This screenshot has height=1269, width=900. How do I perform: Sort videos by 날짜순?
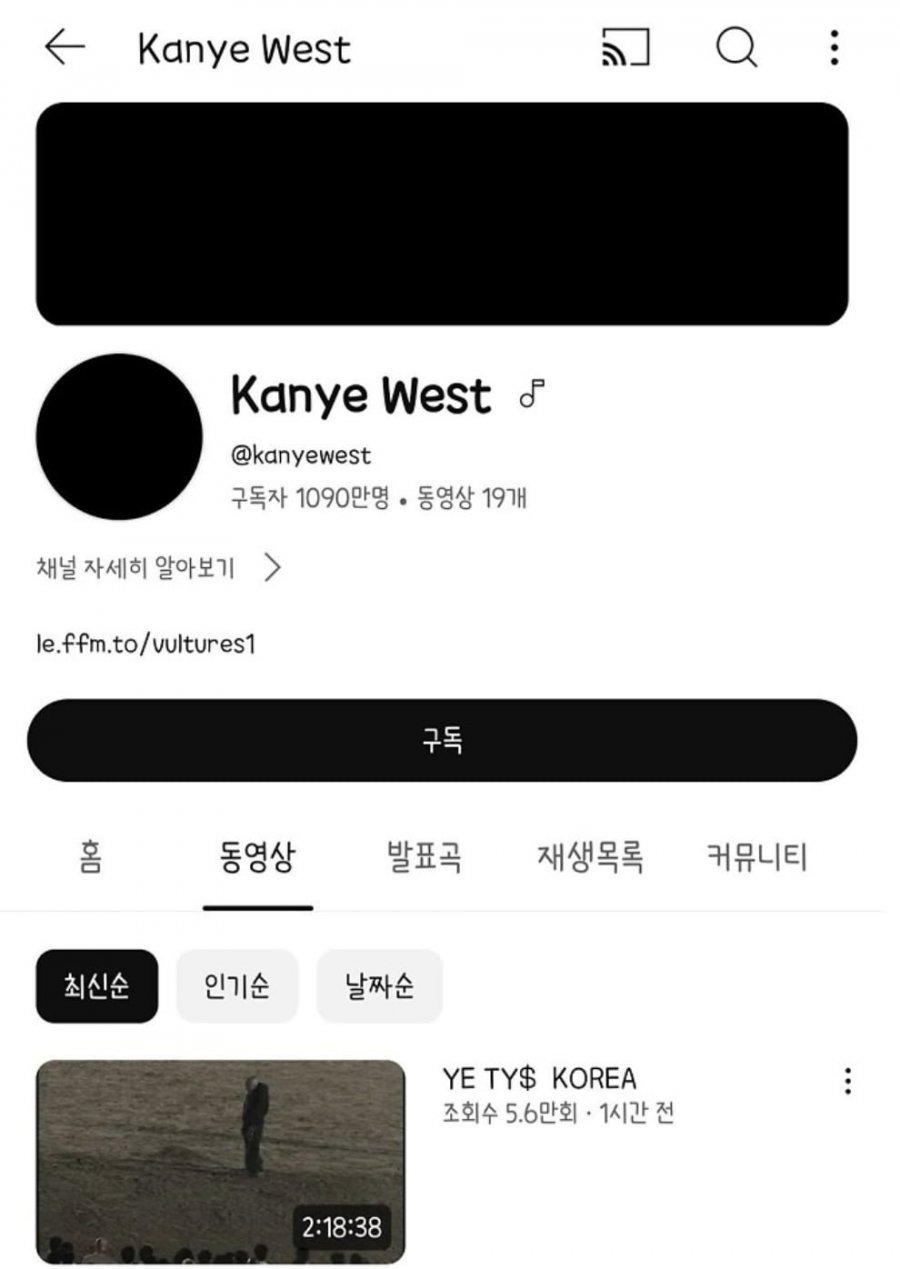coord(379,986)
